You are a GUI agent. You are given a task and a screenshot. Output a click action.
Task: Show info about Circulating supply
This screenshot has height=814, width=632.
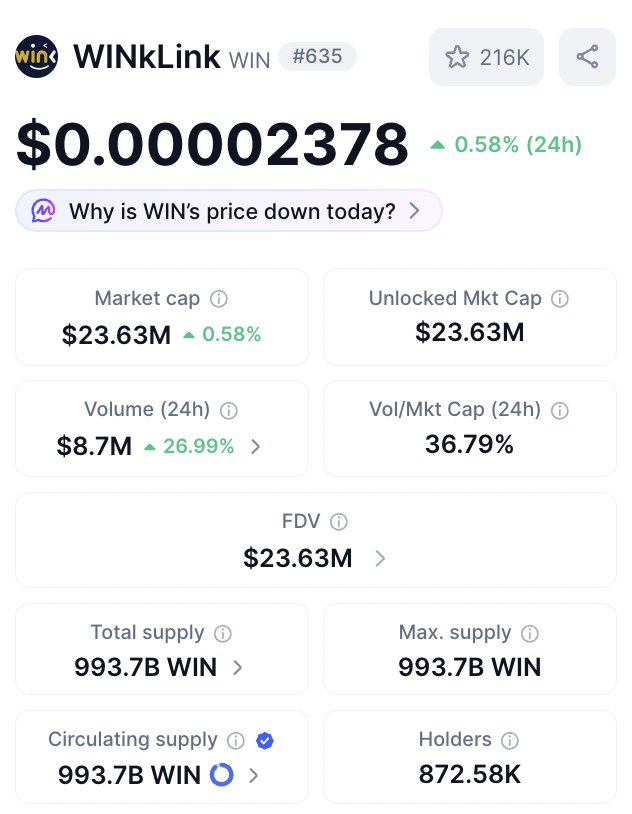pyautogui.click(x=236, y=741)
